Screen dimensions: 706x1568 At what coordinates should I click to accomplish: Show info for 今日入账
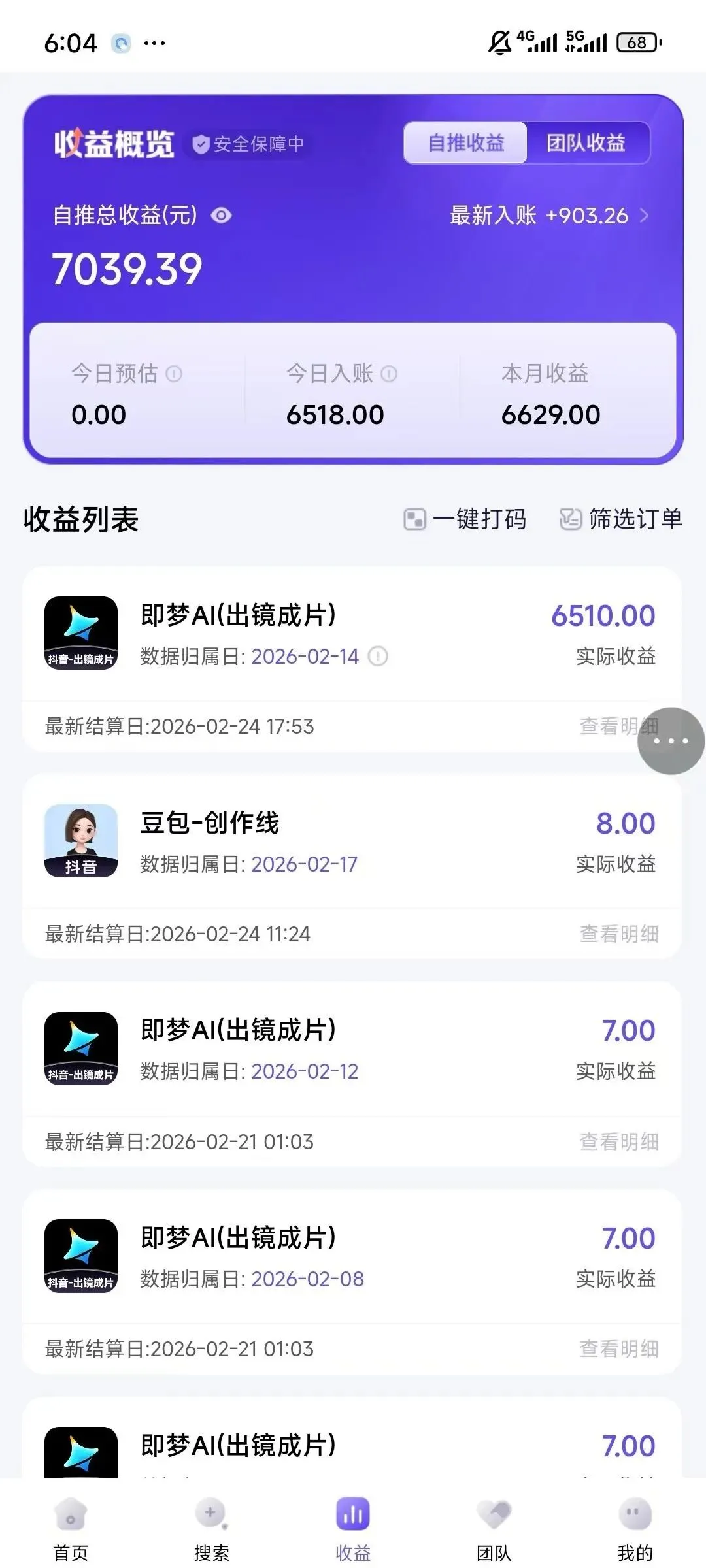389,374
